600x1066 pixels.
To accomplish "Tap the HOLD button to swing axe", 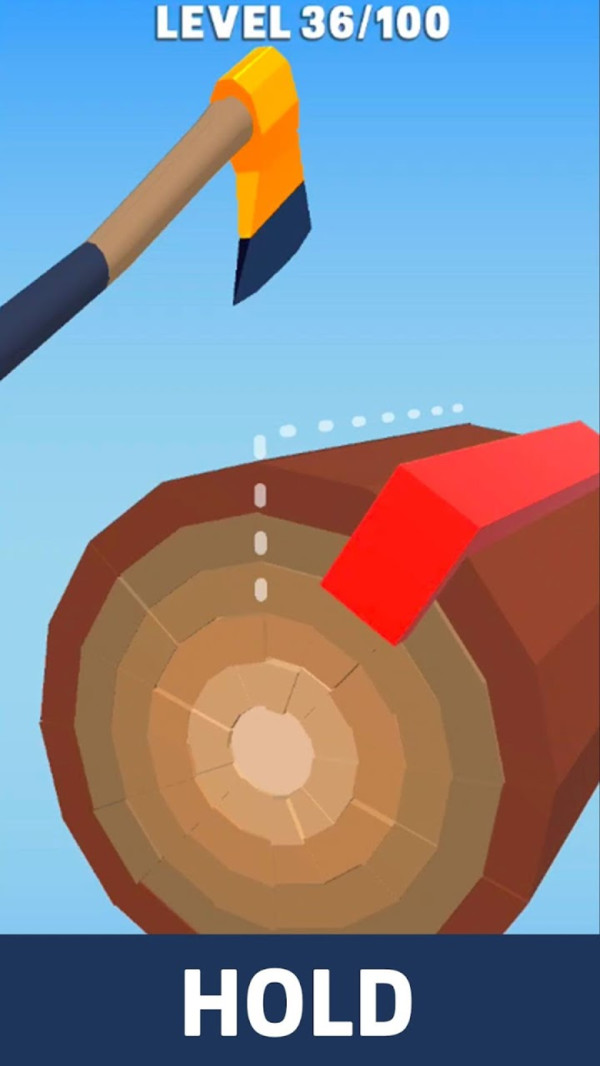I will 298,1002.
